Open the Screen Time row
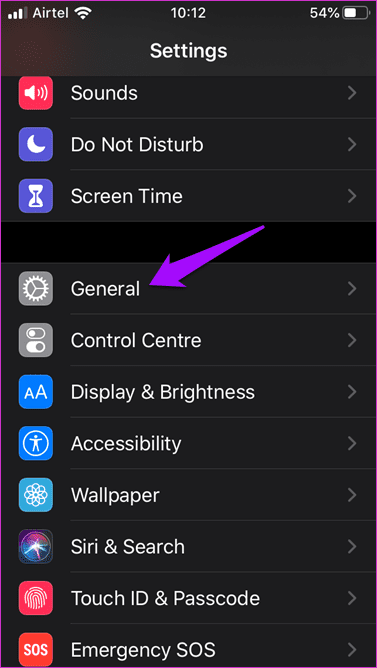This screenshot has height=668, width=377. click(188, 196)
